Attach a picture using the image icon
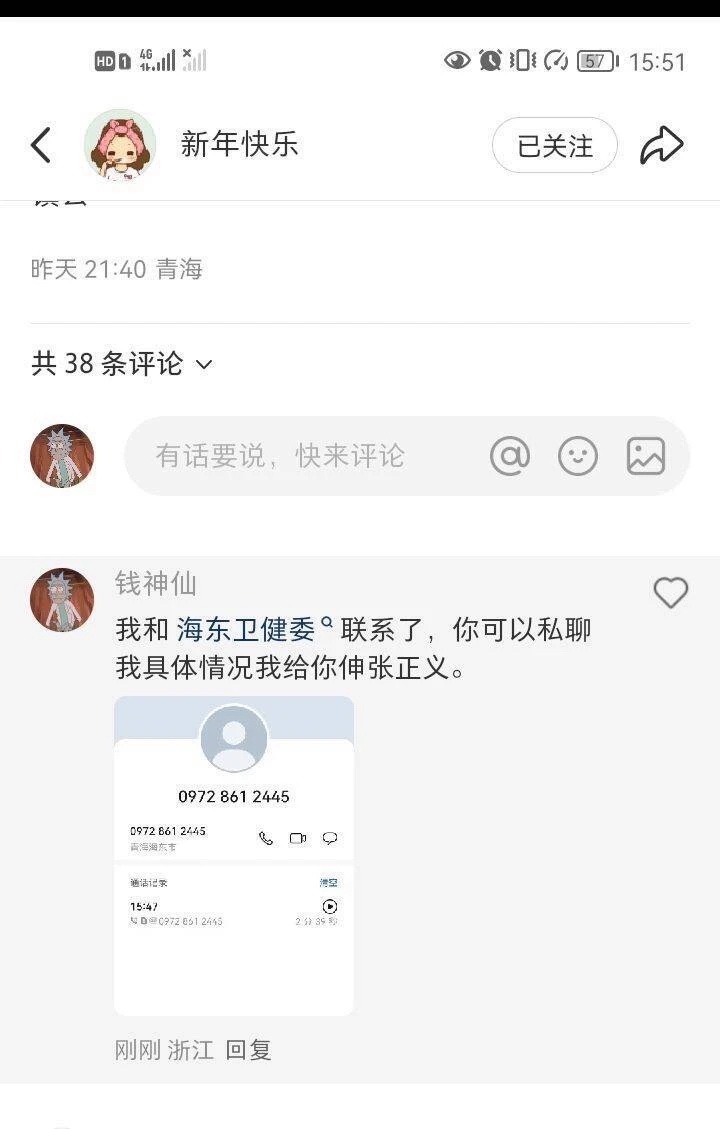This screenshot has width=720, height=1129. point(646,456)
